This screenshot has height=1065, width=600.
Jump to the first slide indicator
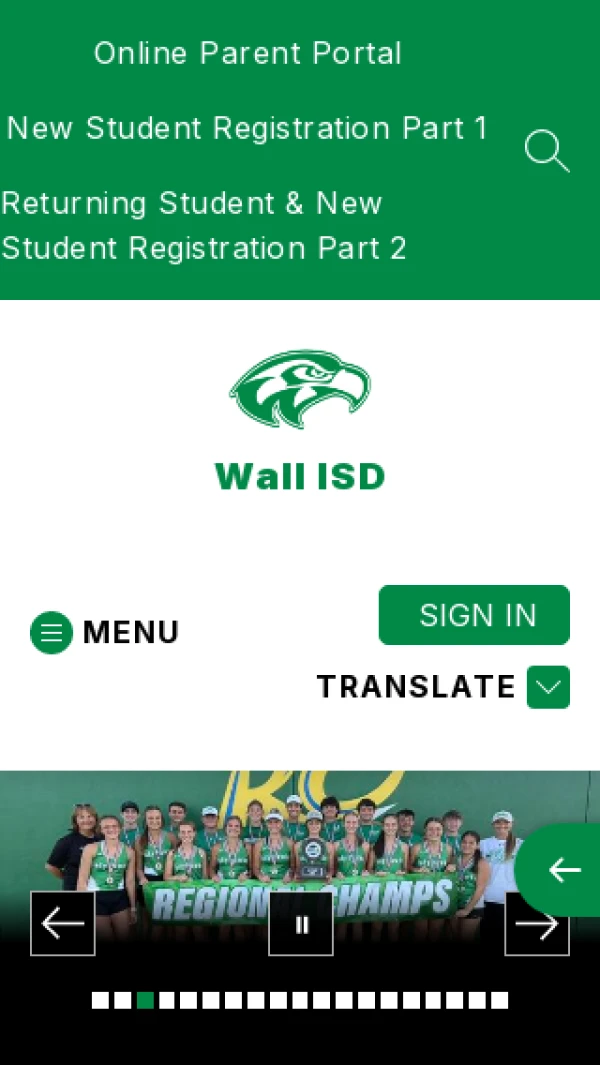[x=100, y=1000]
